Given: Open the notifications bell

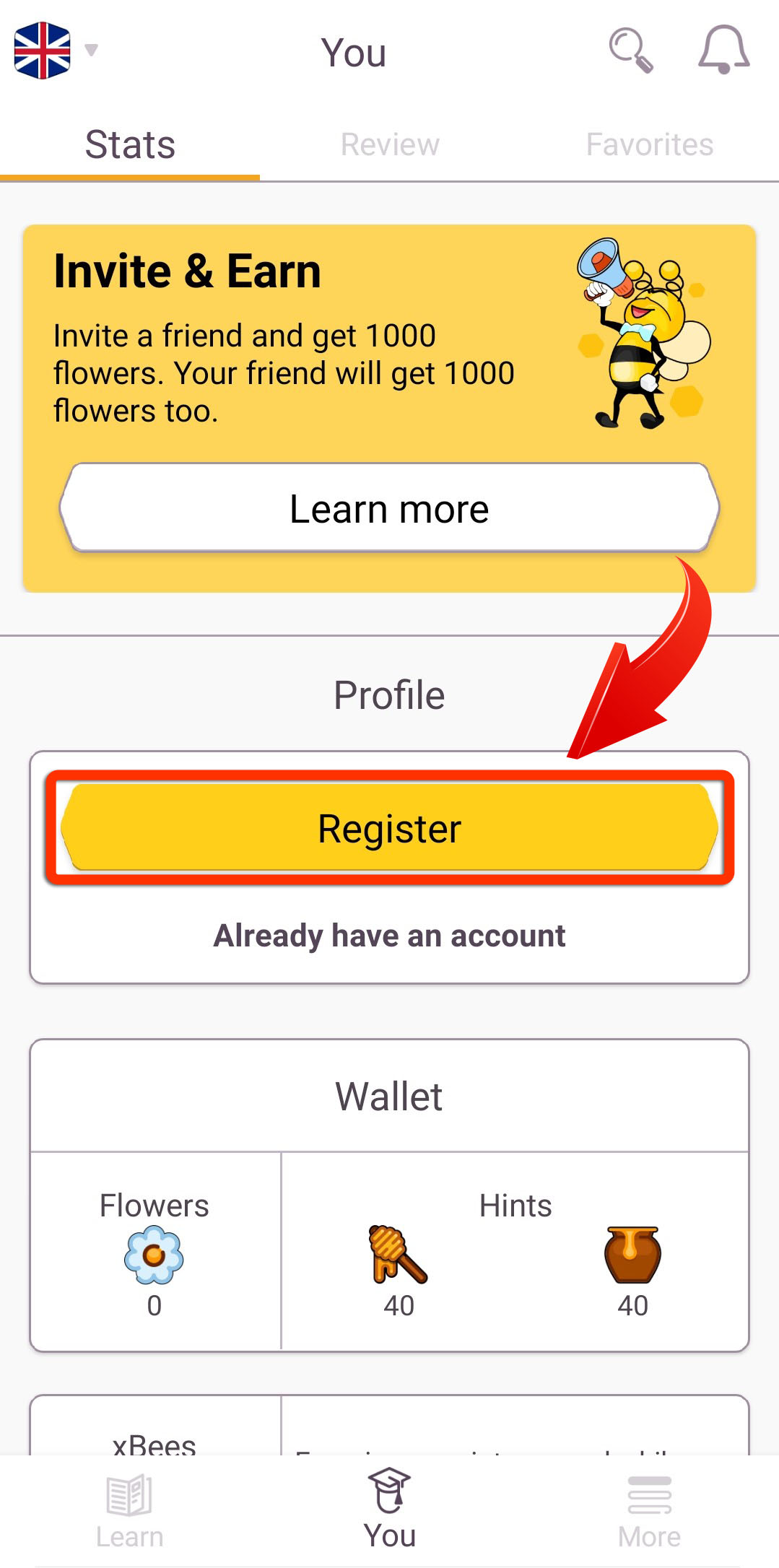Looking at the screenshot, I should pyautogui.click(x=723, y=51).
